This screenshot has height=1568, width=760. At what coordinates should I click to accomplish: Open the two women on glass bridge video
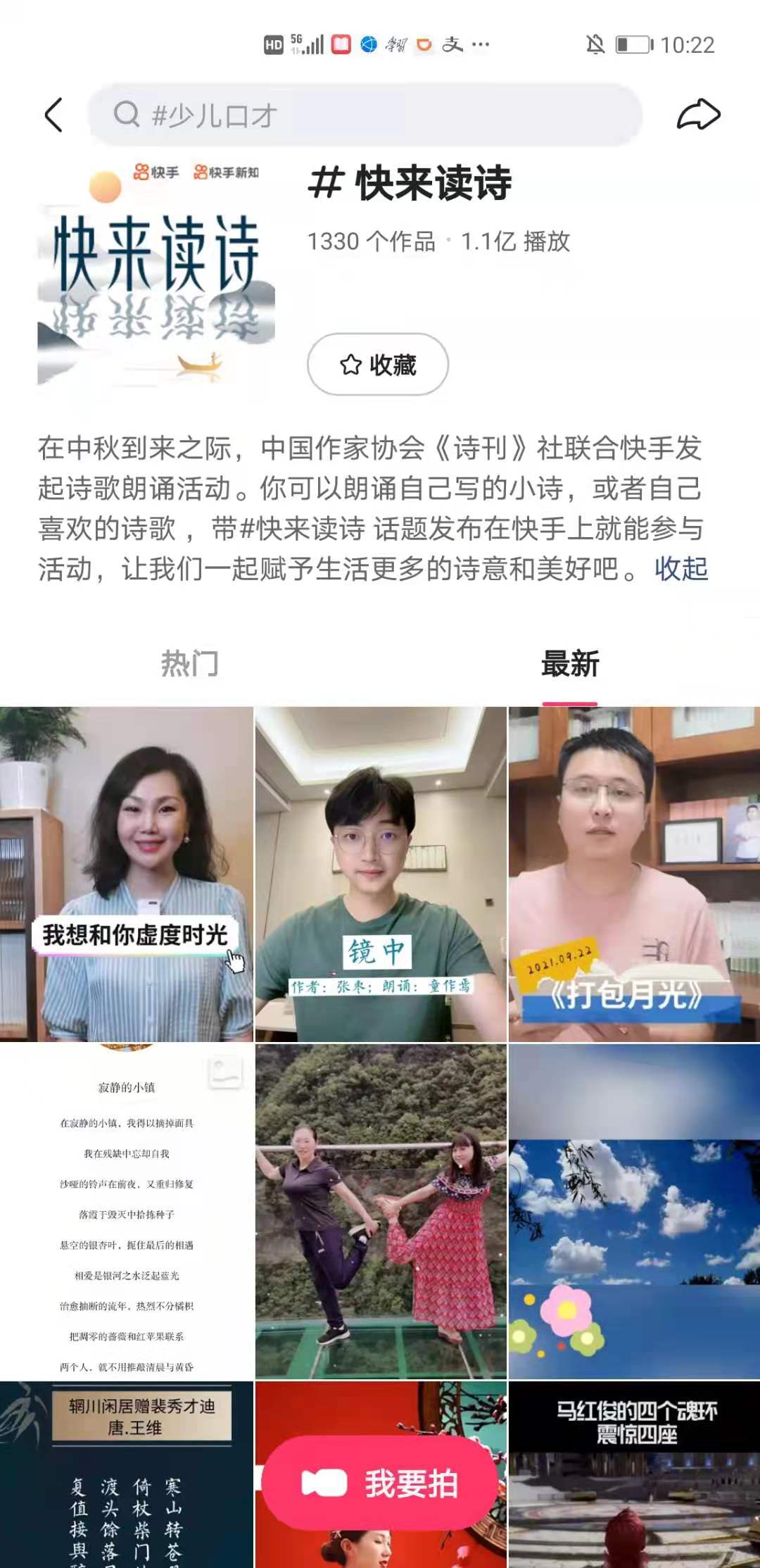[x=380, y=1211]
